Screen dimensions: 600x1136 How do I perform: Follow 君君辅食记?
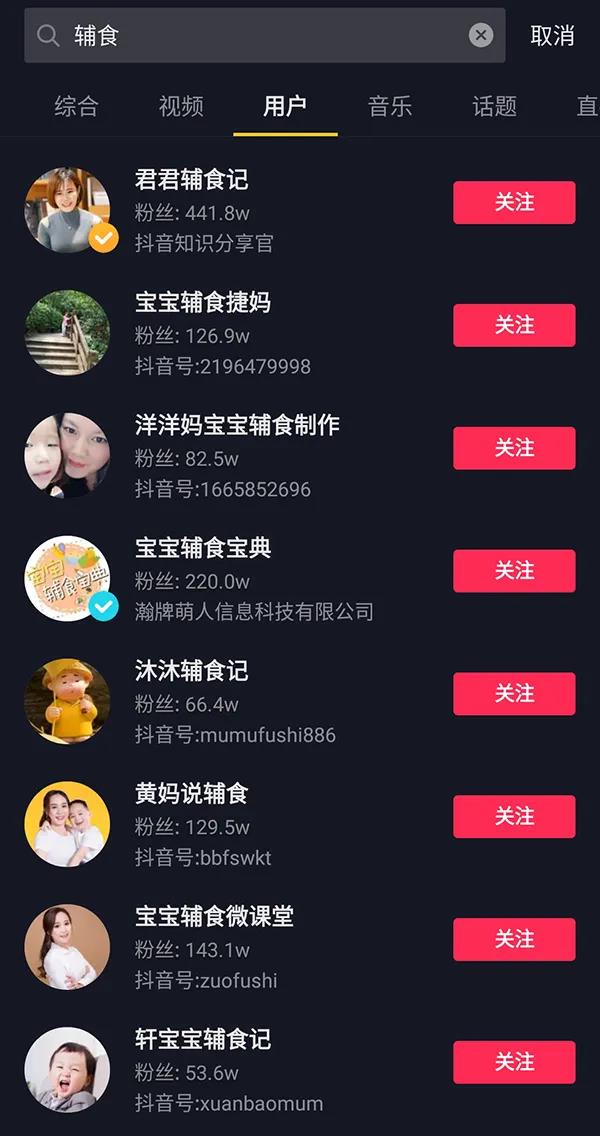click(514, 202)
